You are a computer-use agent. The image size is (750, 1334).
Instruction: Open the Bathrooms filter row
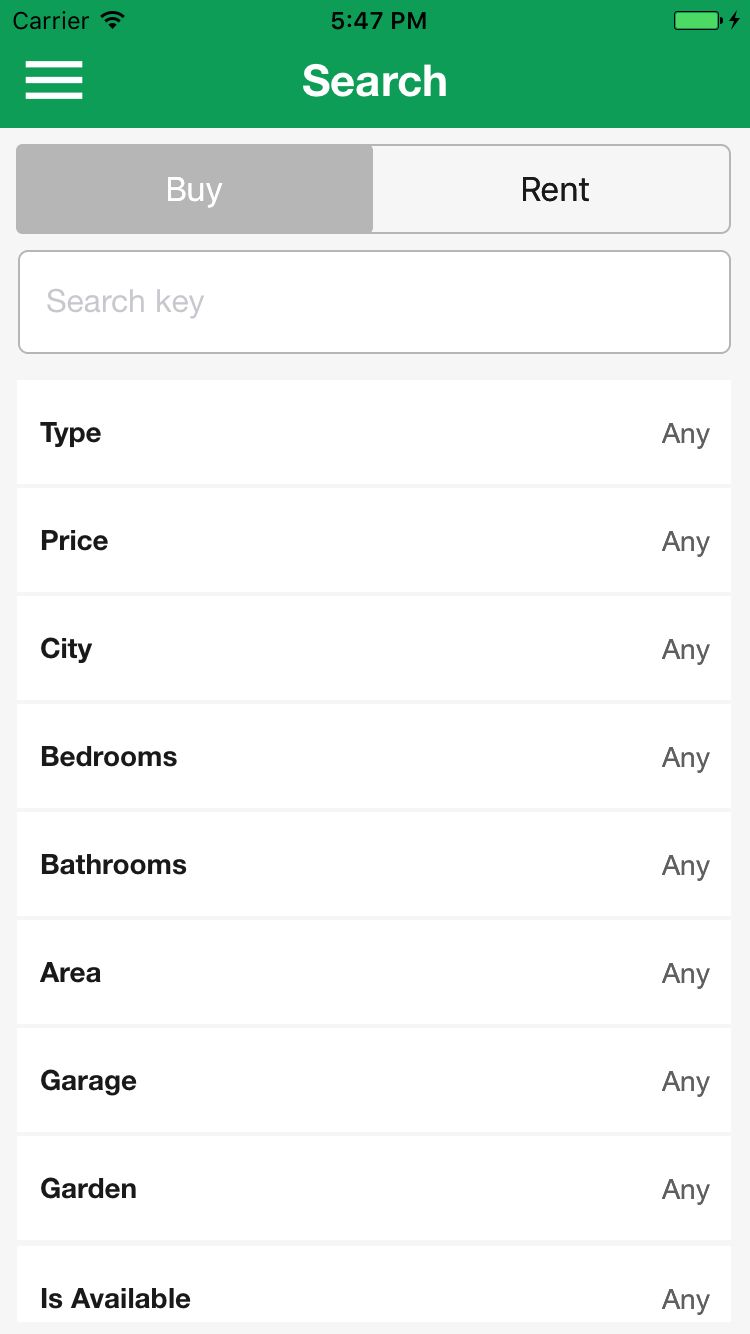[x=374, y=865]
